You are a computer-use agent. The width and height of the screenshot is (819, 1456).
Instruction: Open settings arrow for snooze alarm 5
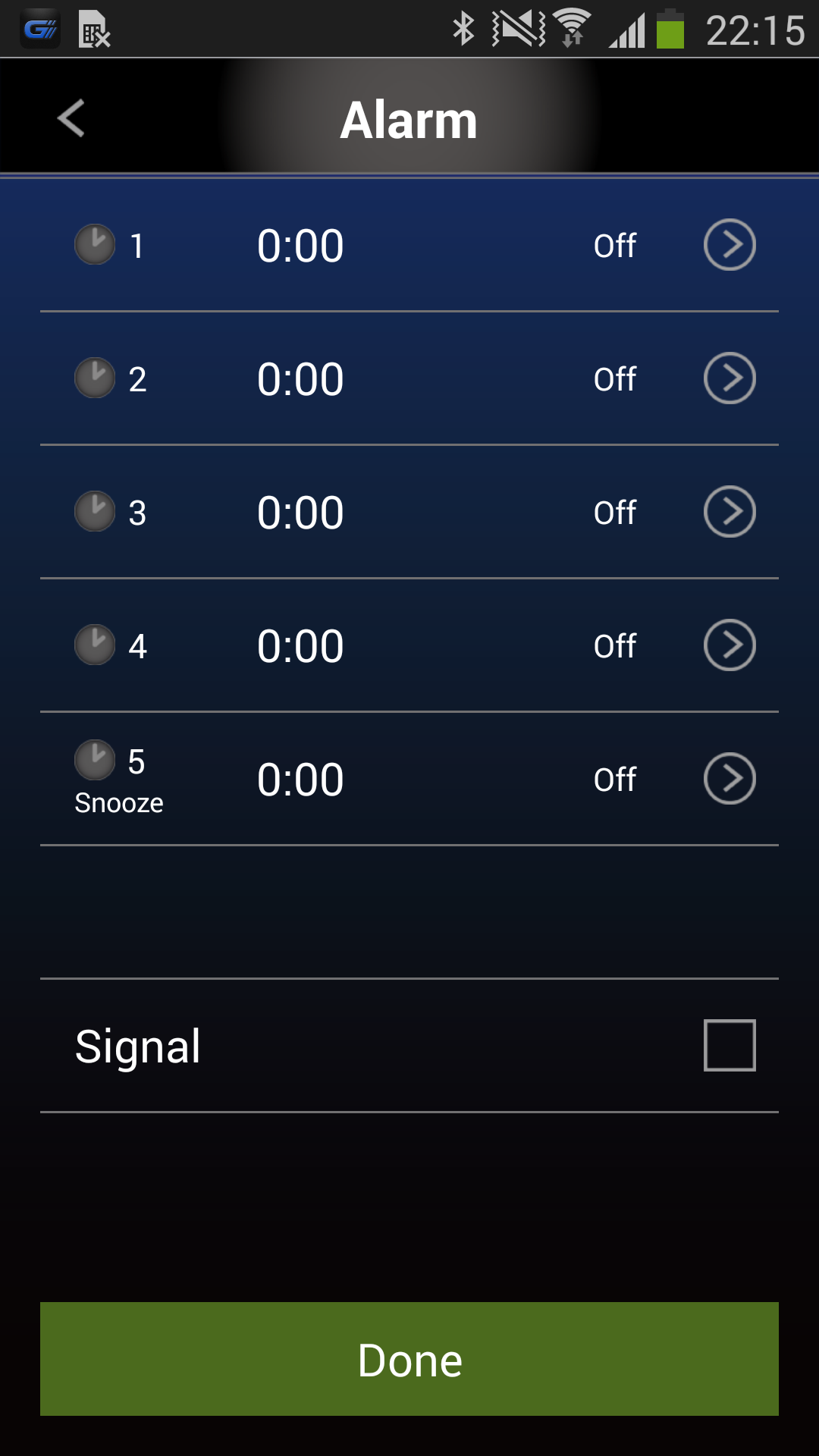coord(730,779)
